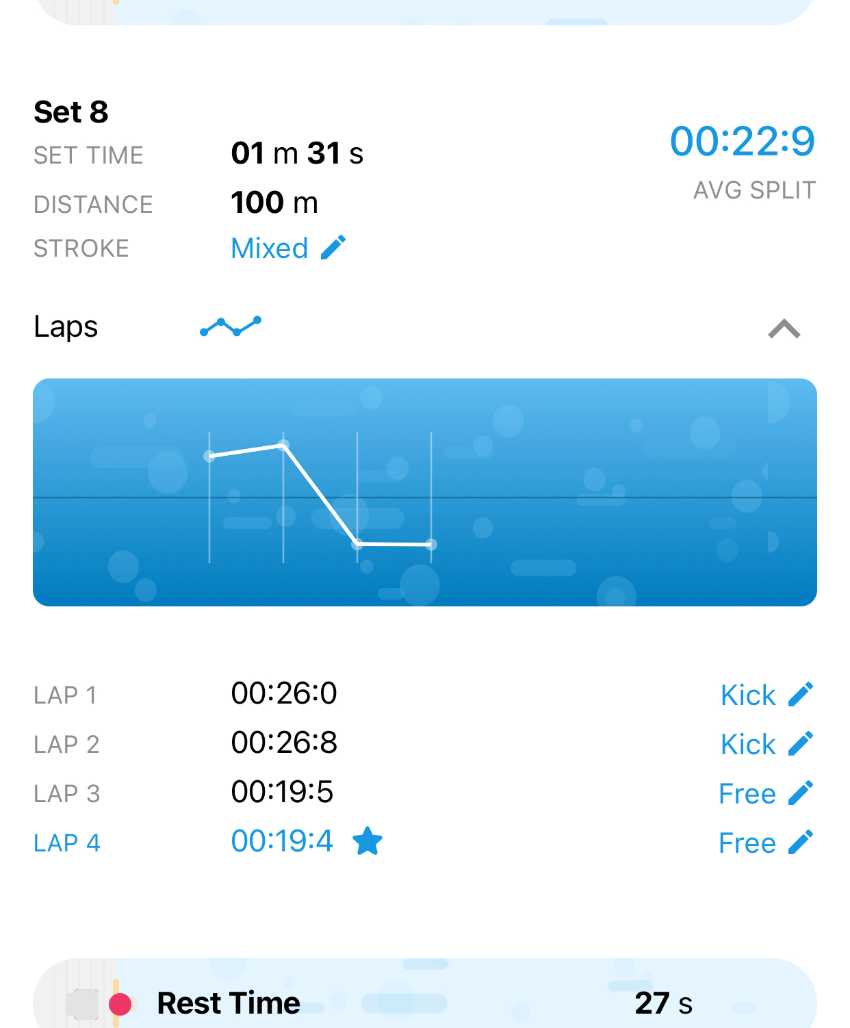Change Lap 2 Kick stroke type
The image size is (850, 1028).
click(x=800, y=744)
